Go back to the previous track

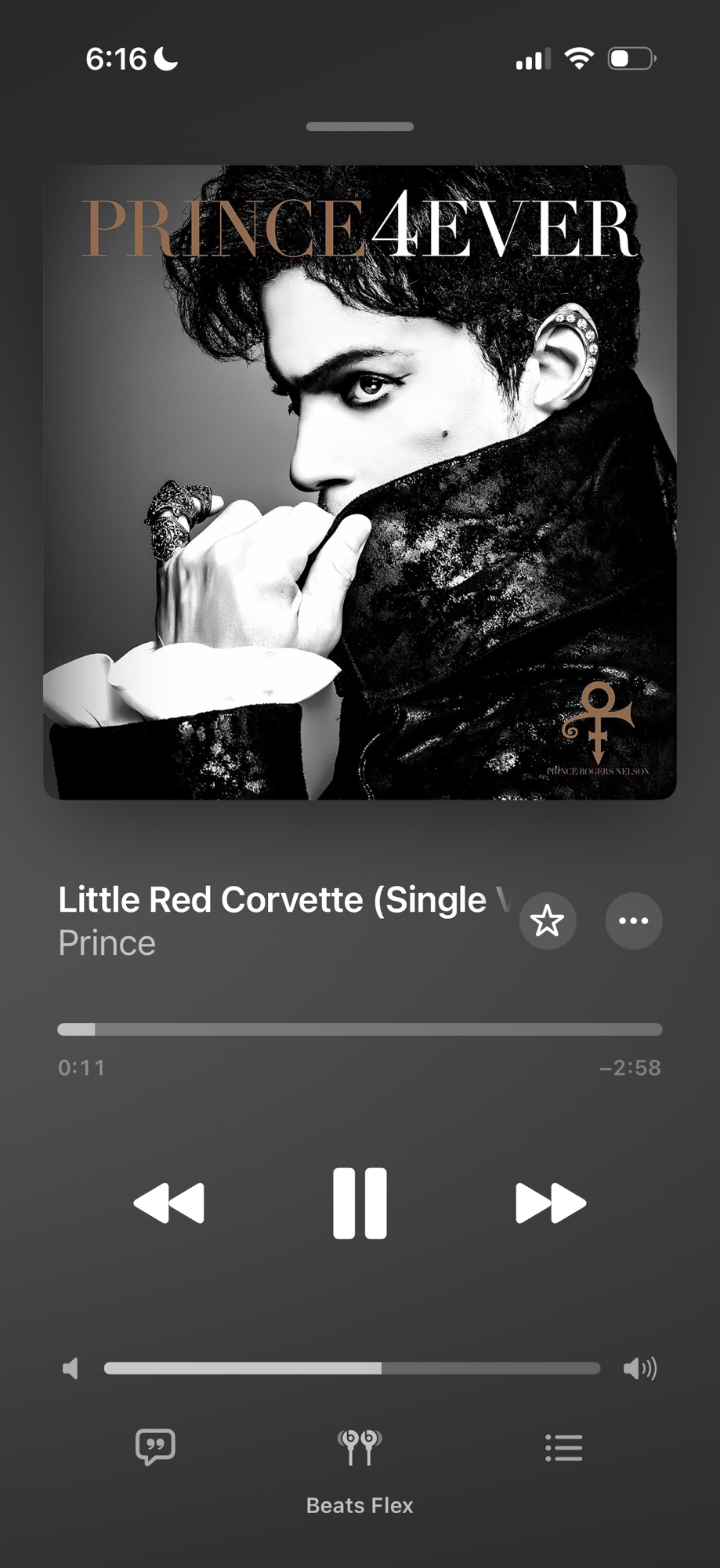point(169,1203)
